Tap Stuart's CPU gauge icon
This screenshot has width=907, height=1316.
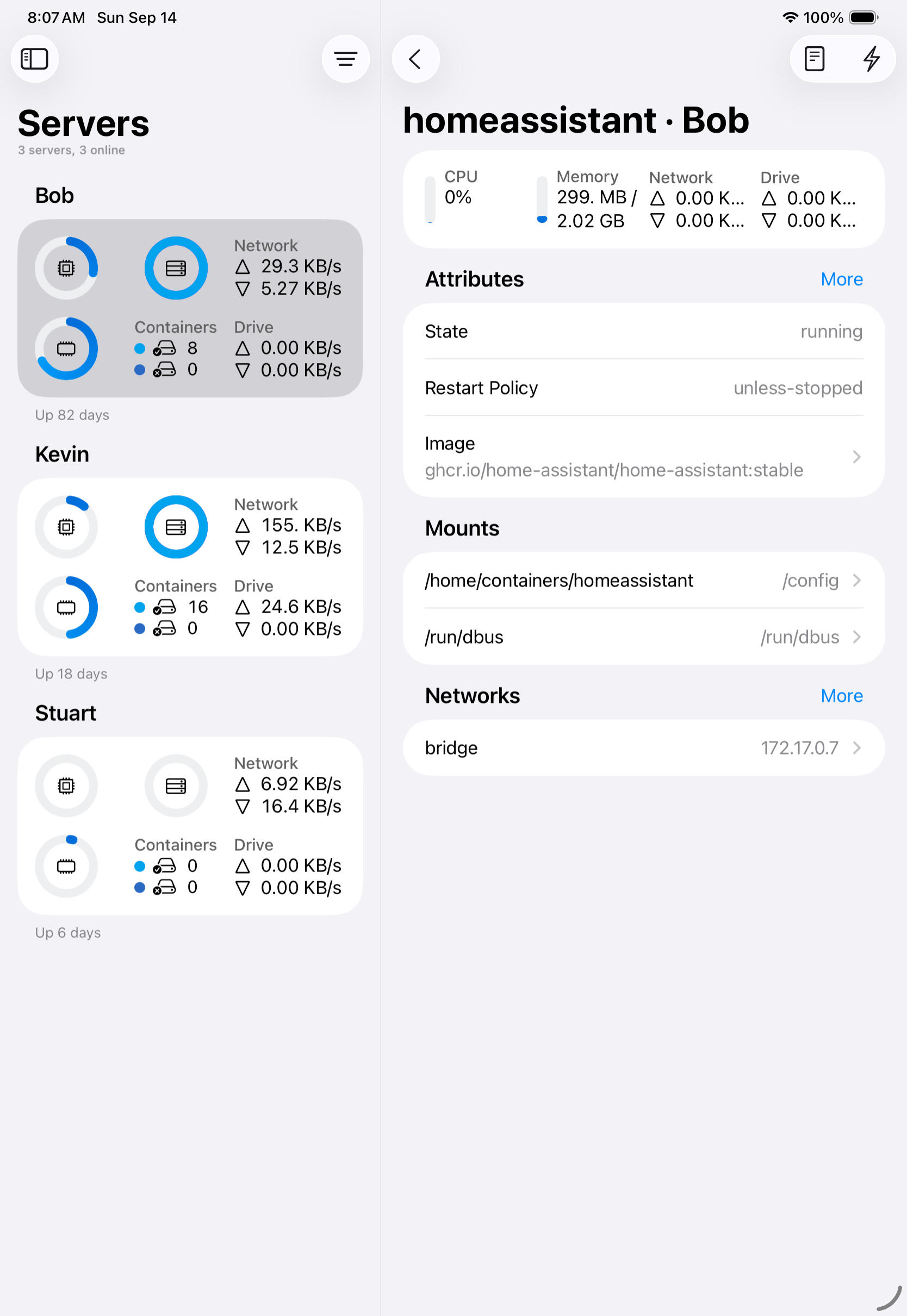(66, 785)
